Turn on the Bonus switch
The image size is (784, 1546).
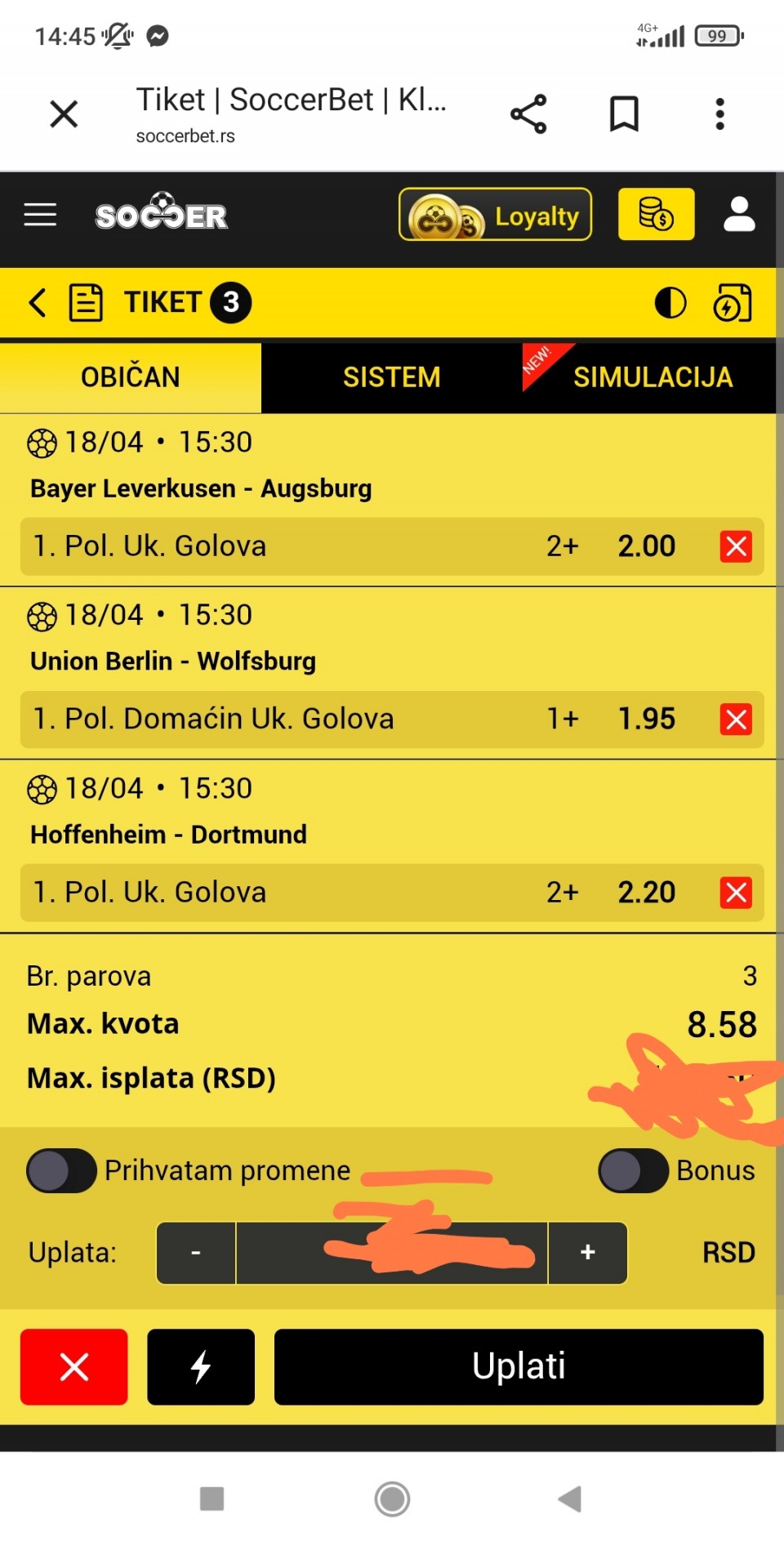[x=633, y=1170]
